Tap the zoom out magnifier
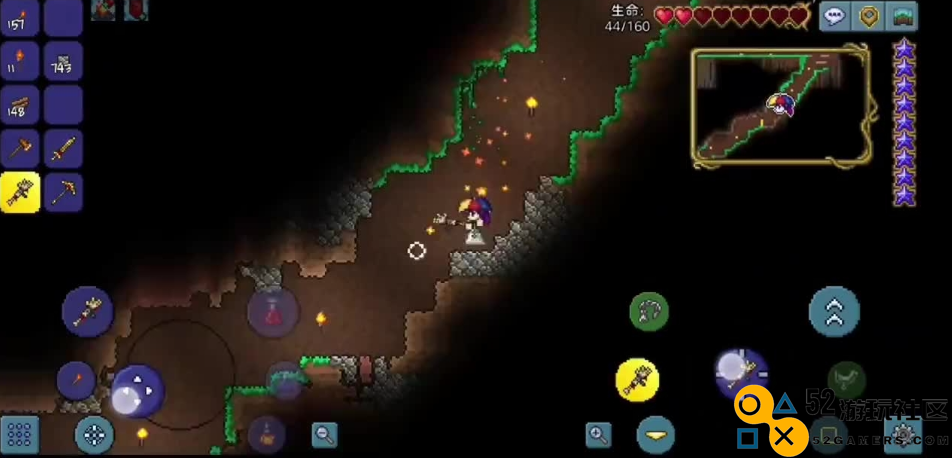This screenshot has width=952, height=458. [324, 434]
